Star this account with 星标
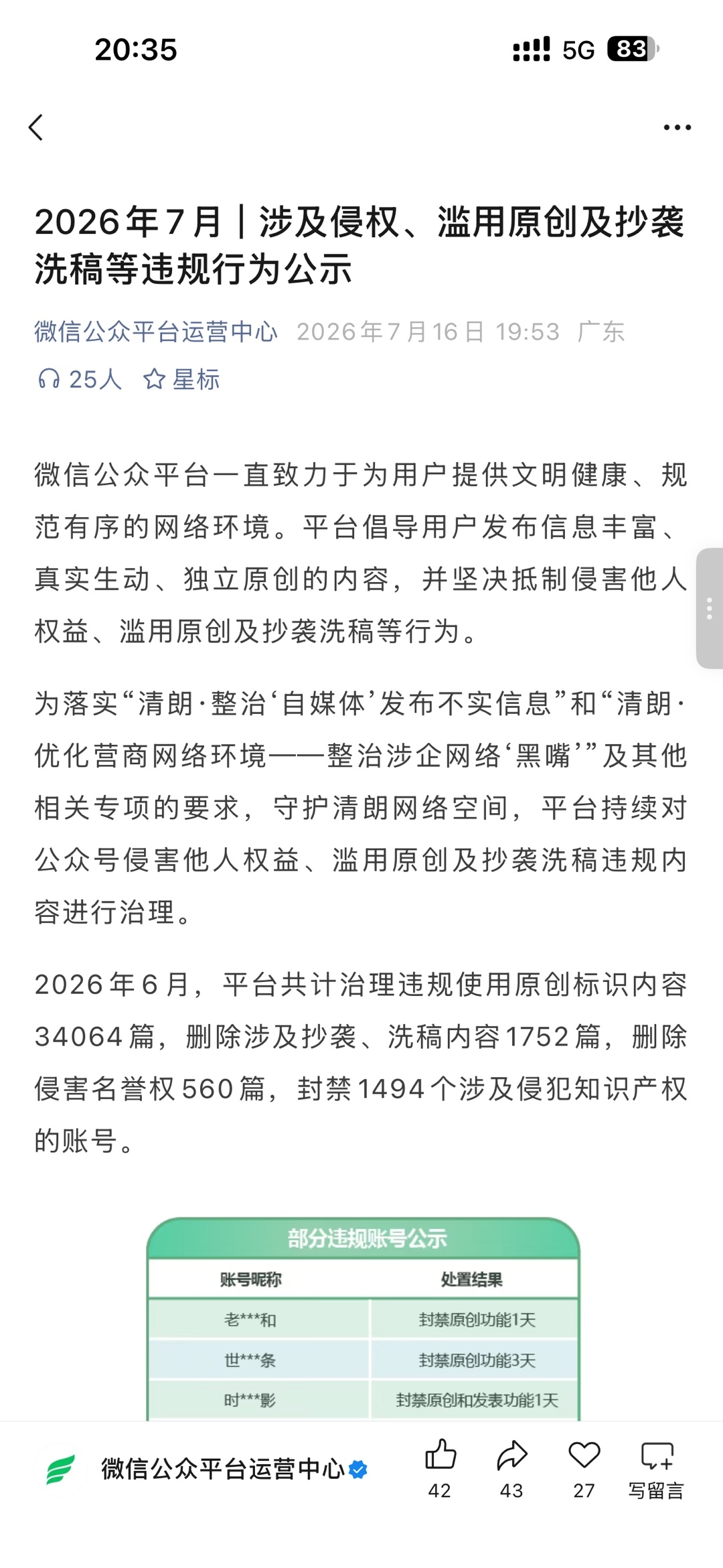 click(181, 379)
